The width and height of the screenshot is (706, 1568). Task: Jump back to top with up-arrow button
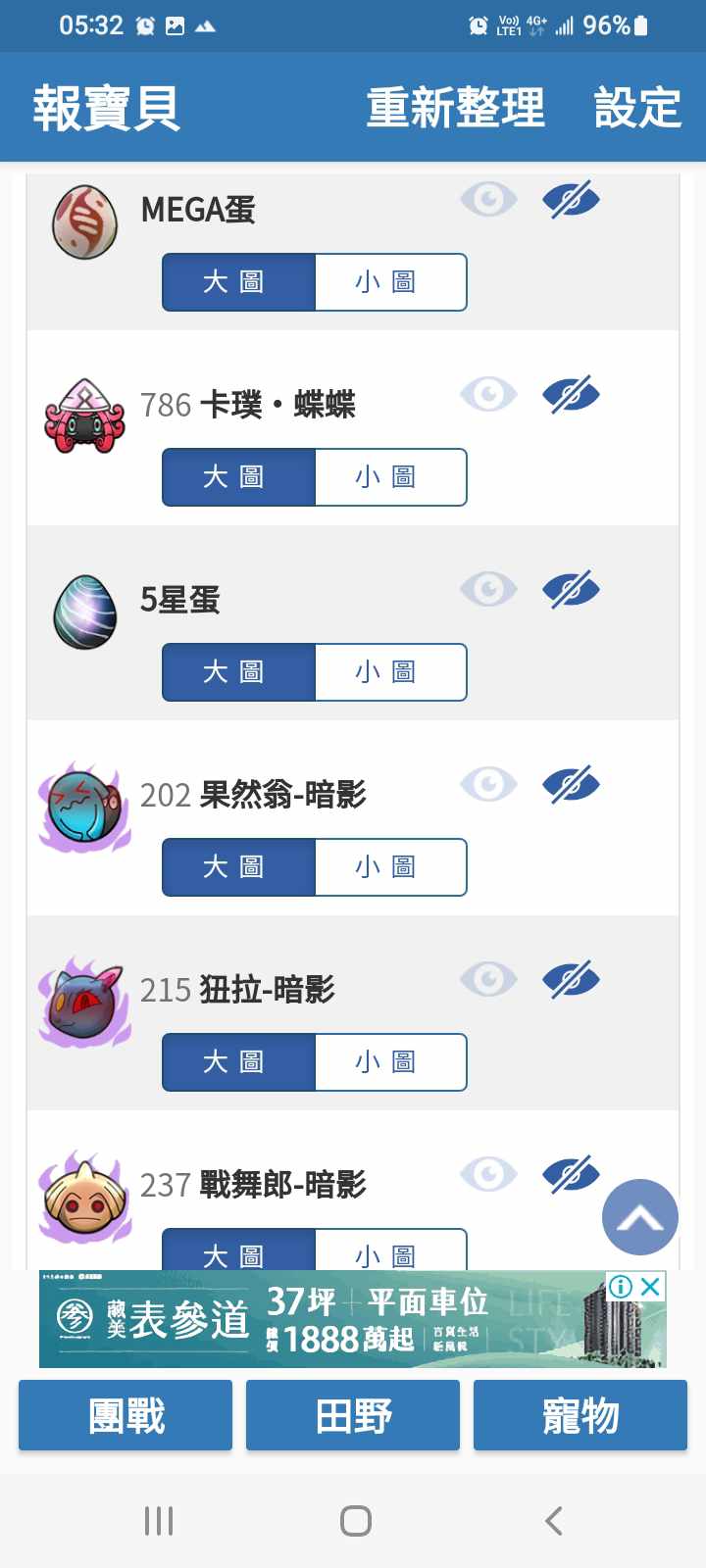coord(639,1217)
